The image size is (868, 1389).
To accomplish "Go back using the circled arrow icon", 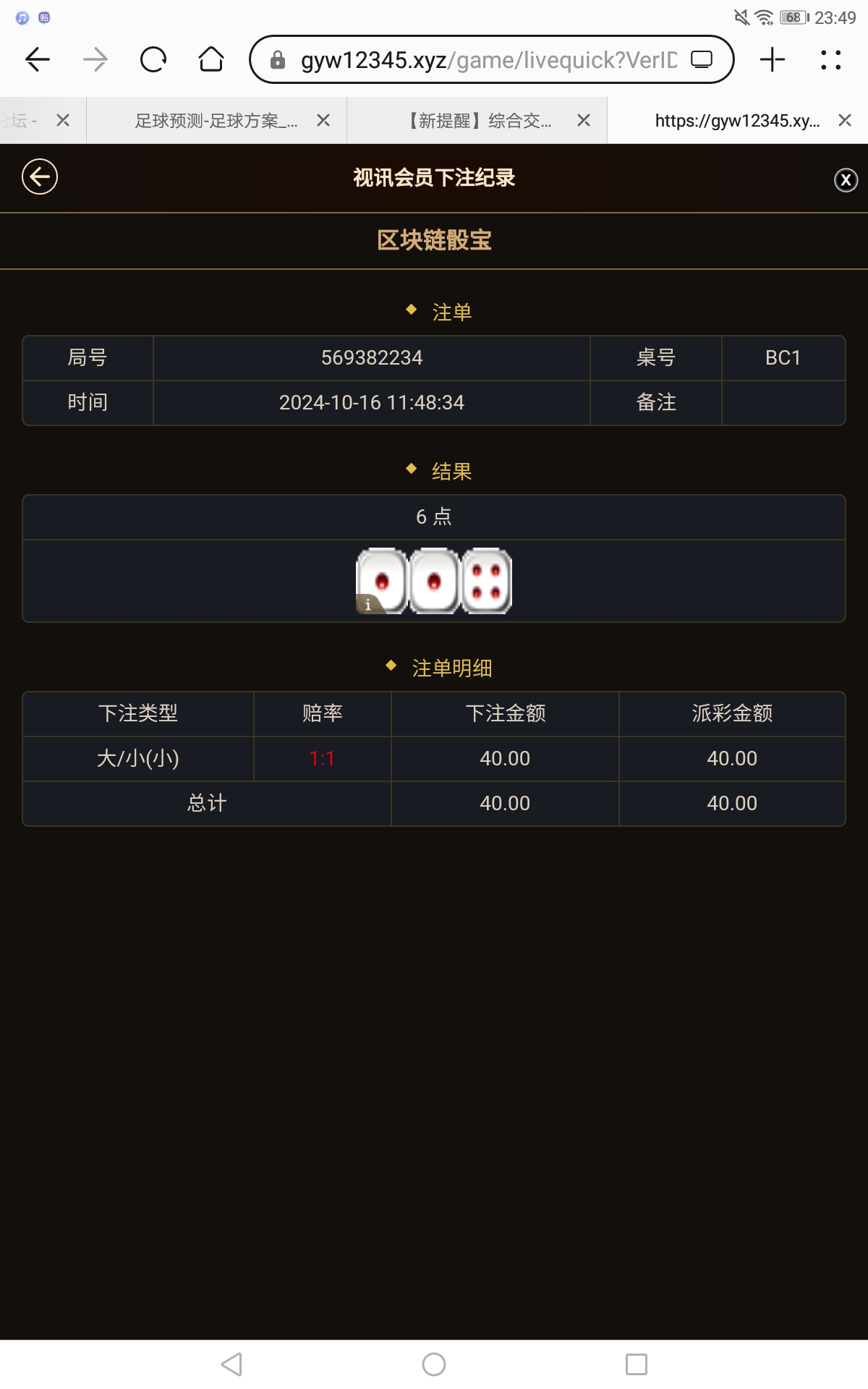I will point(40,177).
